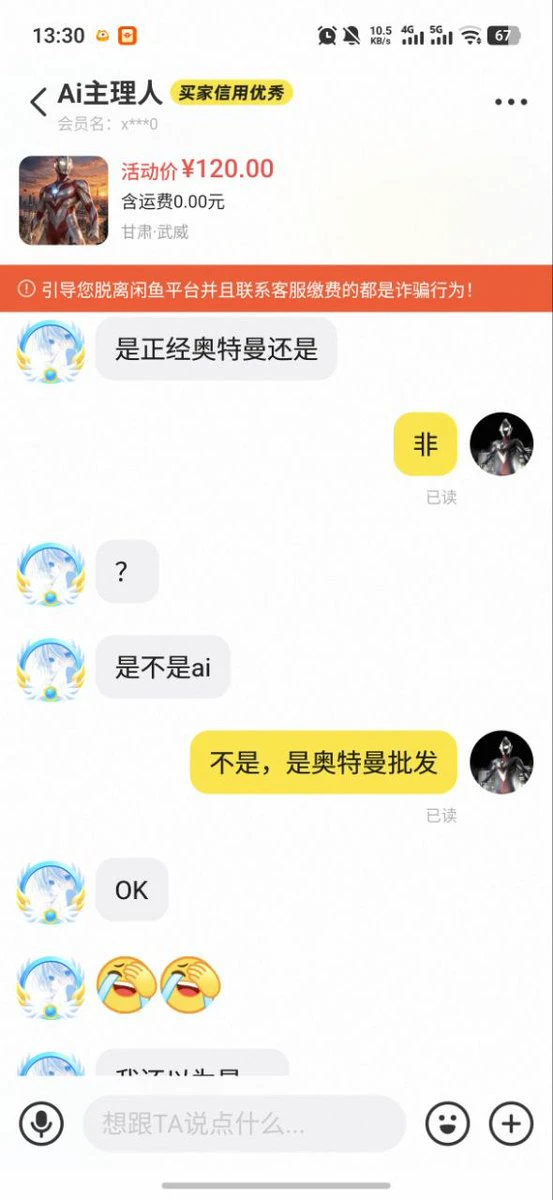Open the plus attachment menu
553x1200 pixels.
pos(511,1124)
